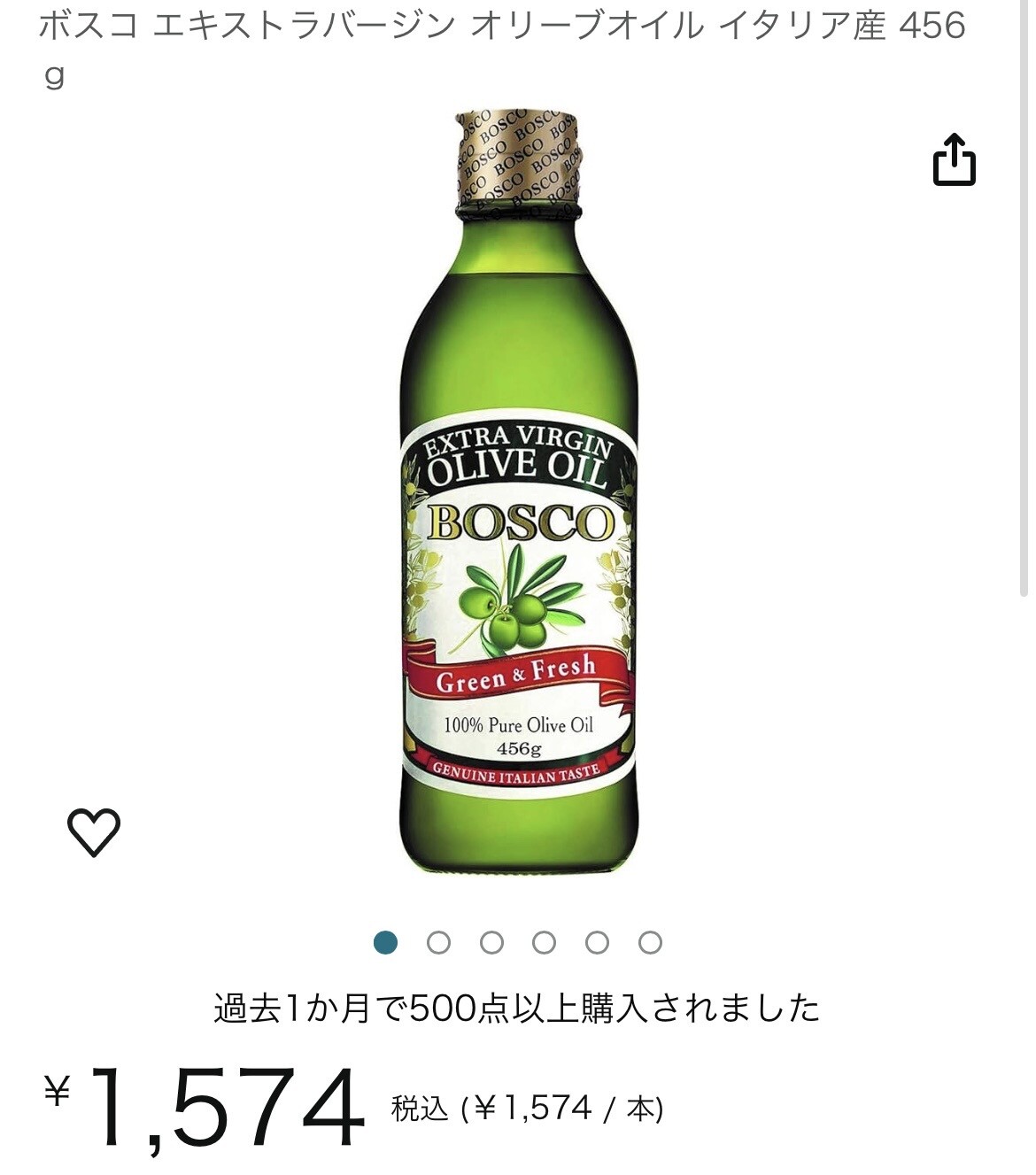This screenshot has height=1175, width=1036.
Task: Jump to the second product image dot
Action: click(x=438, y=943)
